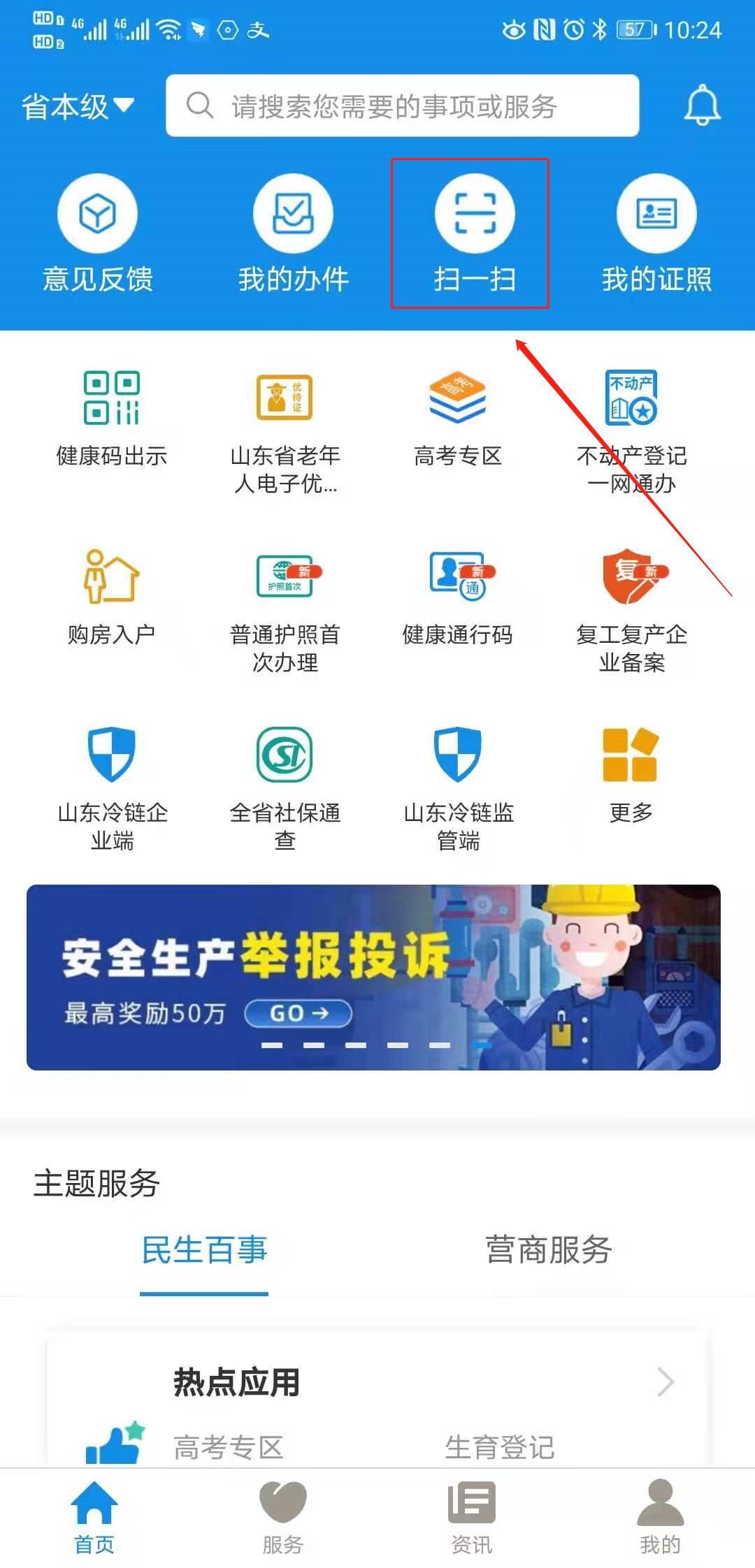Tap the search box for services
Image resolution: width=755 pixels, height=1568 pixels.
(402, 106)
